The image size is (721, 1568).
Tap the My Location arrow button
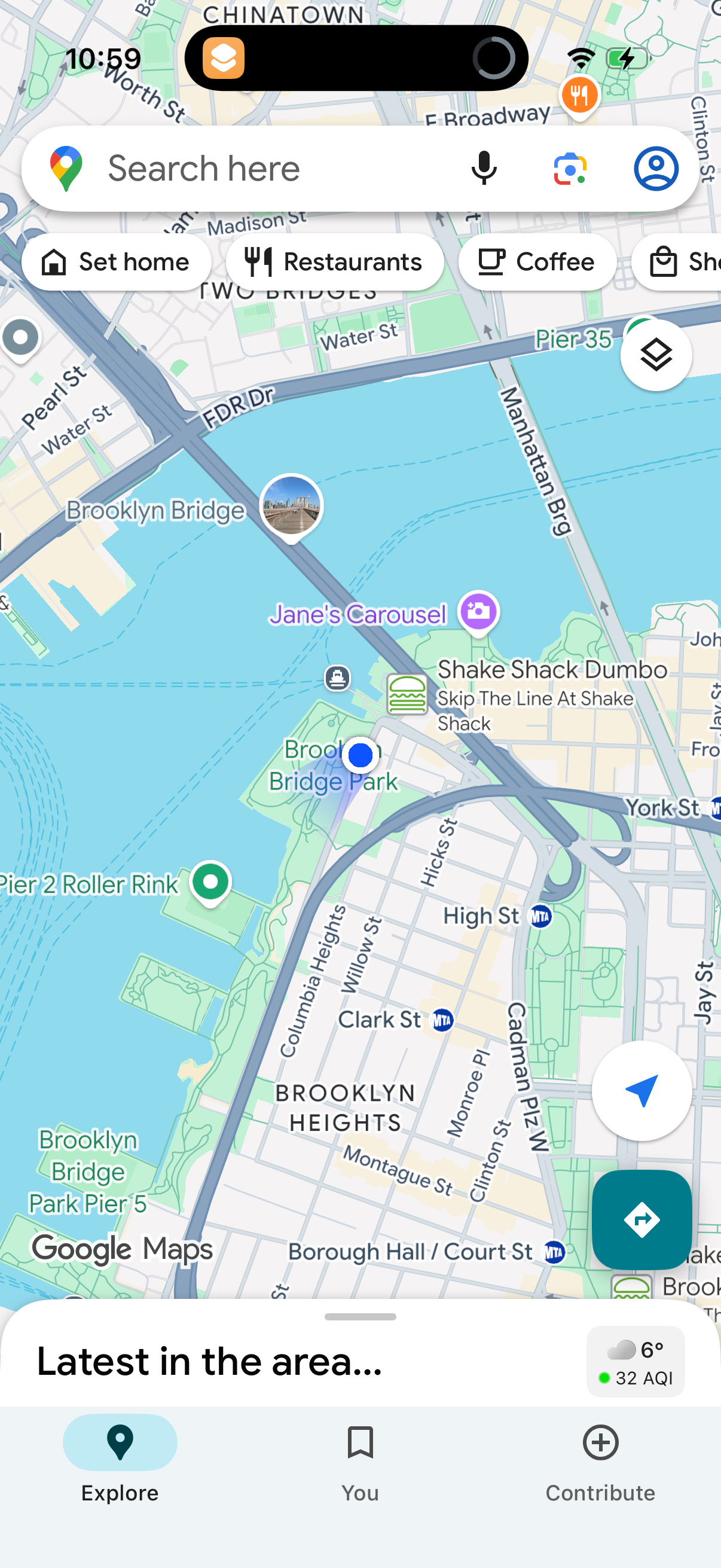641,1090
